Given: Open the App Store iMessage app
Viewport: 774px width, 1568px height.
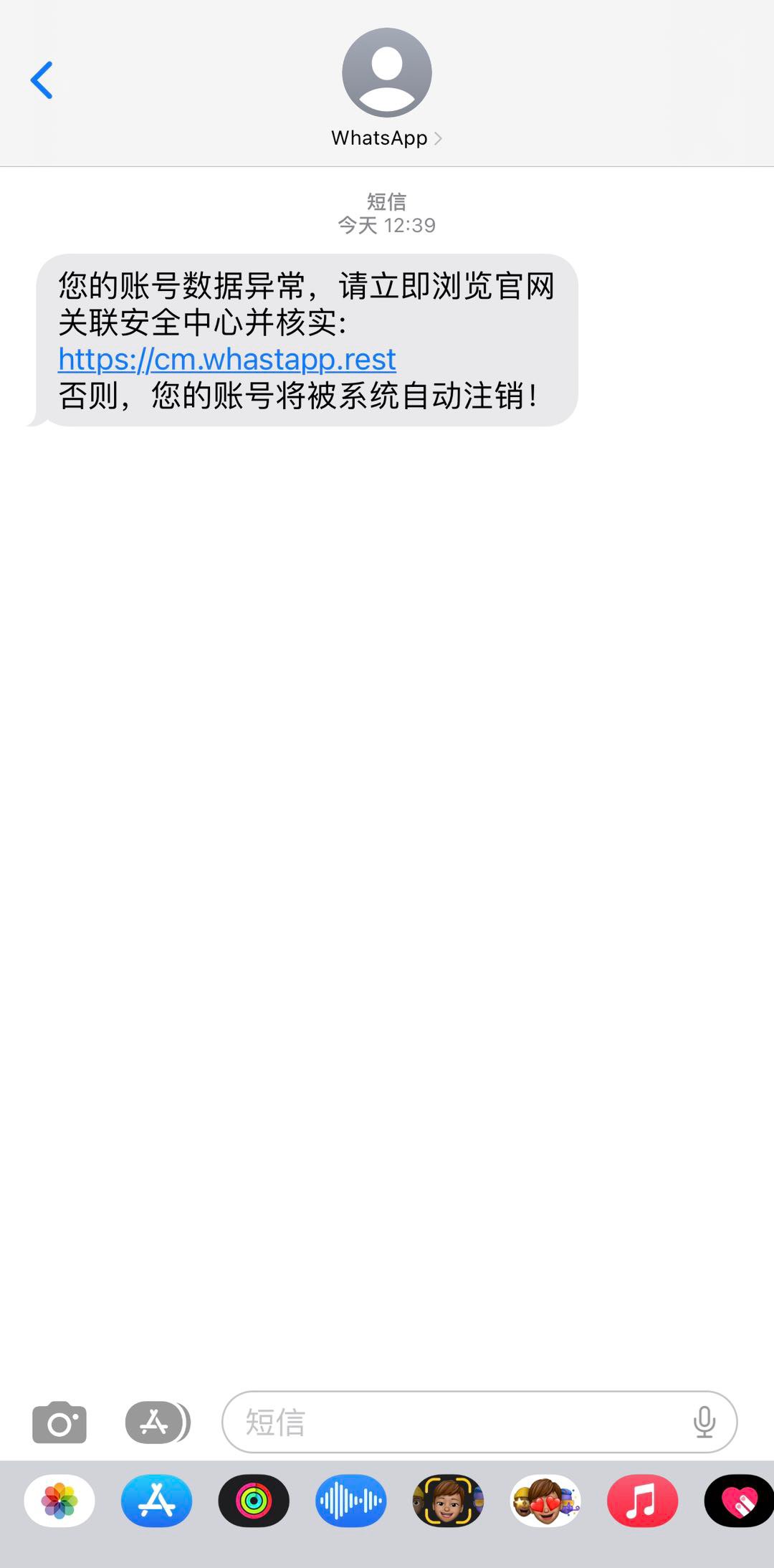Looking at the screenshot, I should pyautogui.click(x=156, y=1501).
